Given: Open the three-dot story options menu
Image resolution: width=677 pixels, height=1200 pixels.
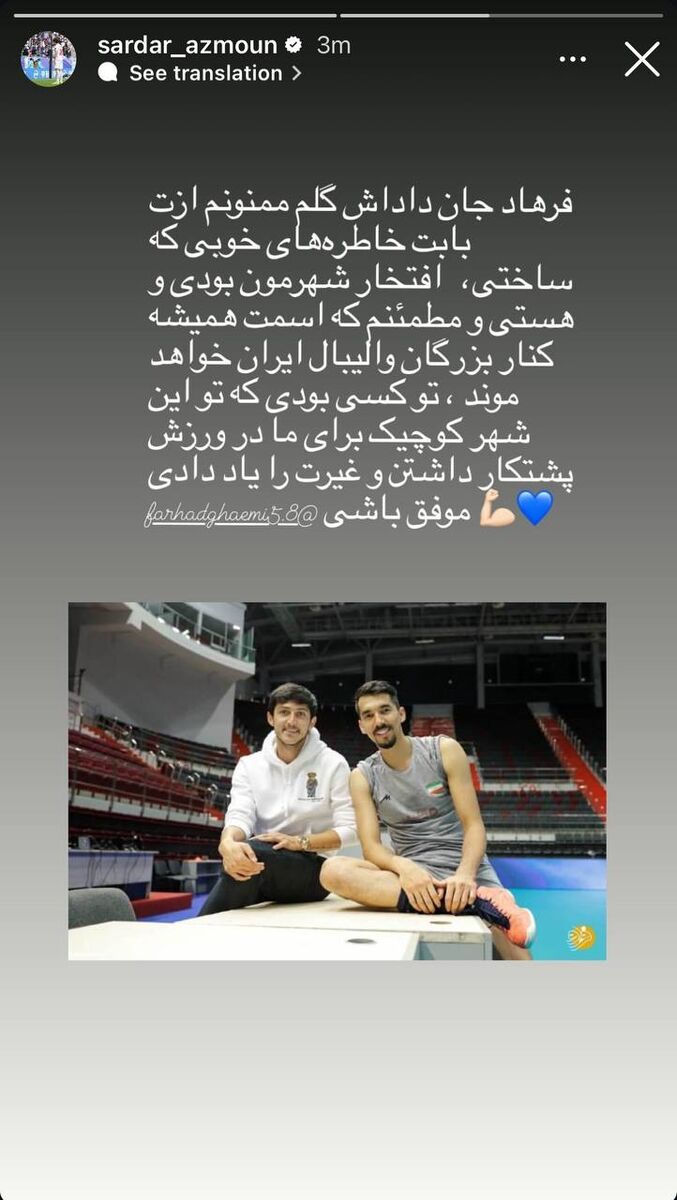Looking at the screenshot, I should pyautogui.click(x=573, y=60).
